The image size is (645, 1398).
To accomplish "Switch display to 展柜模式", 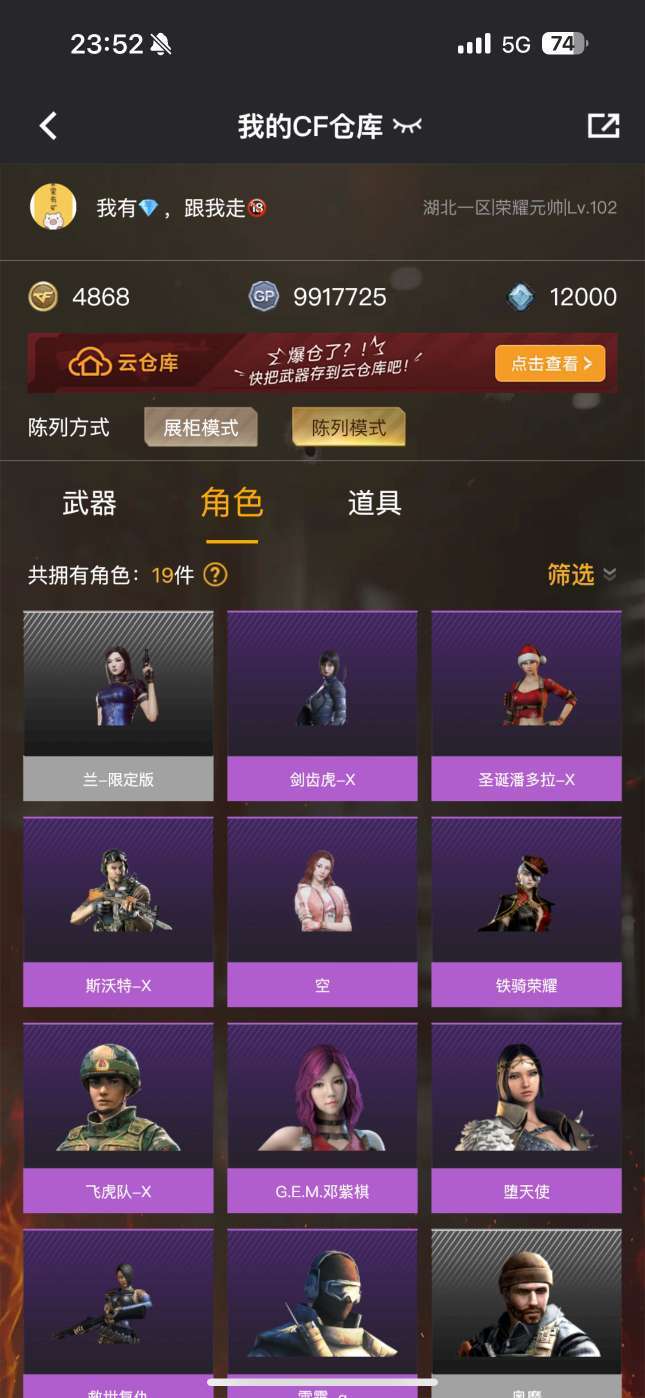I will (201, 428).
